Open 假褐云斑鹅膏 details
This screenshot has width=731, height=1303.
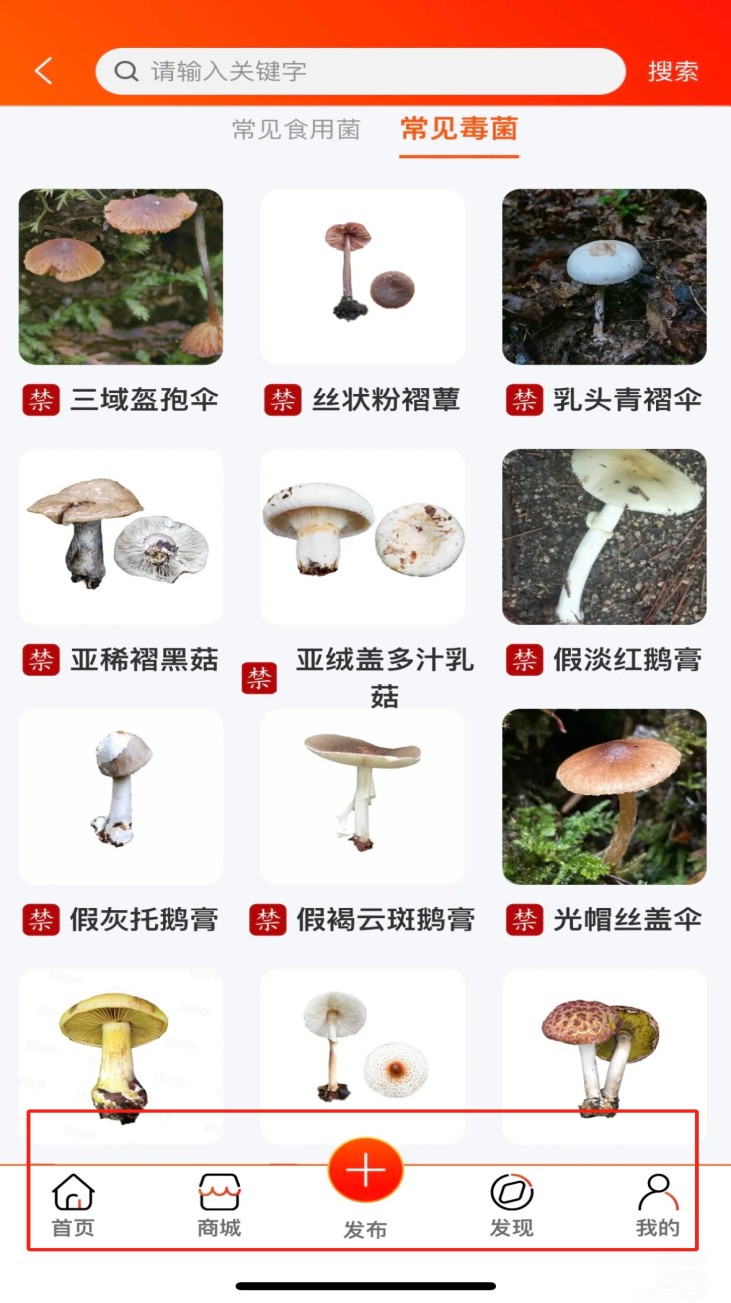(362, 797)
